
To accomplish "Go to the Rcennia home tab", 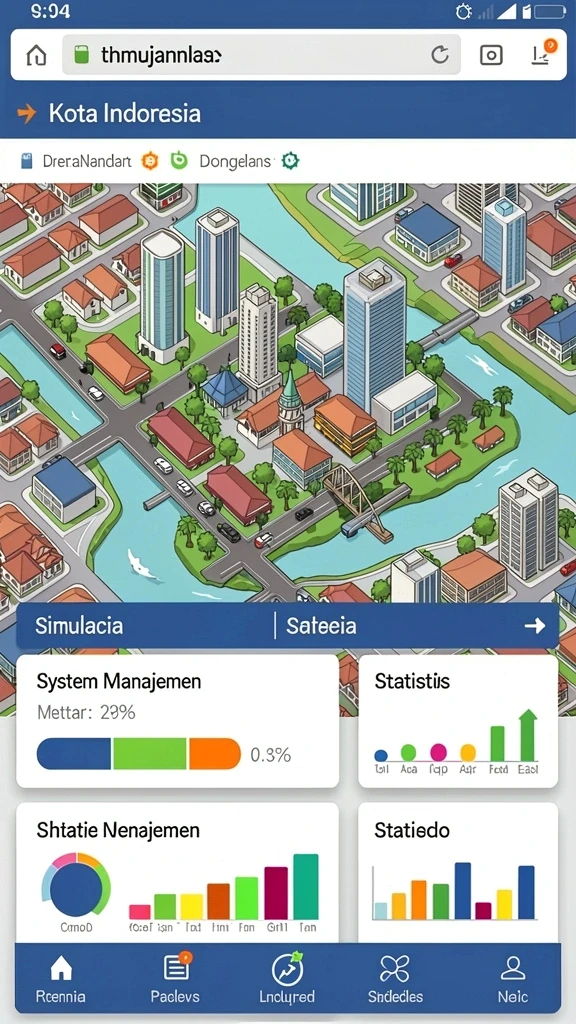I will pos(61,979).
